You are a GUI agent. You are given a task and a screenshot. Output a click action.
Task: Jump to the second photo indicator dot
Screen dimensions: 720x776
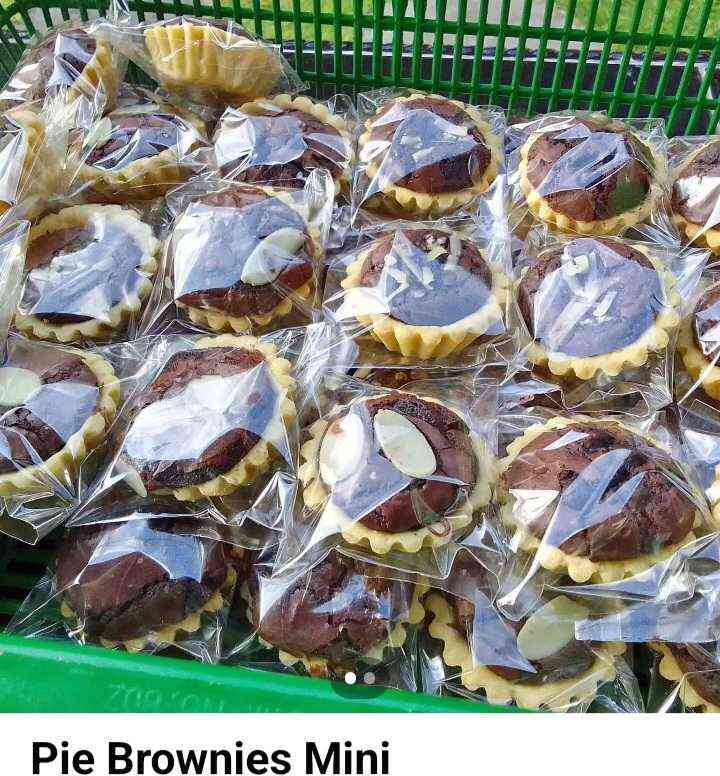[370, 678]
